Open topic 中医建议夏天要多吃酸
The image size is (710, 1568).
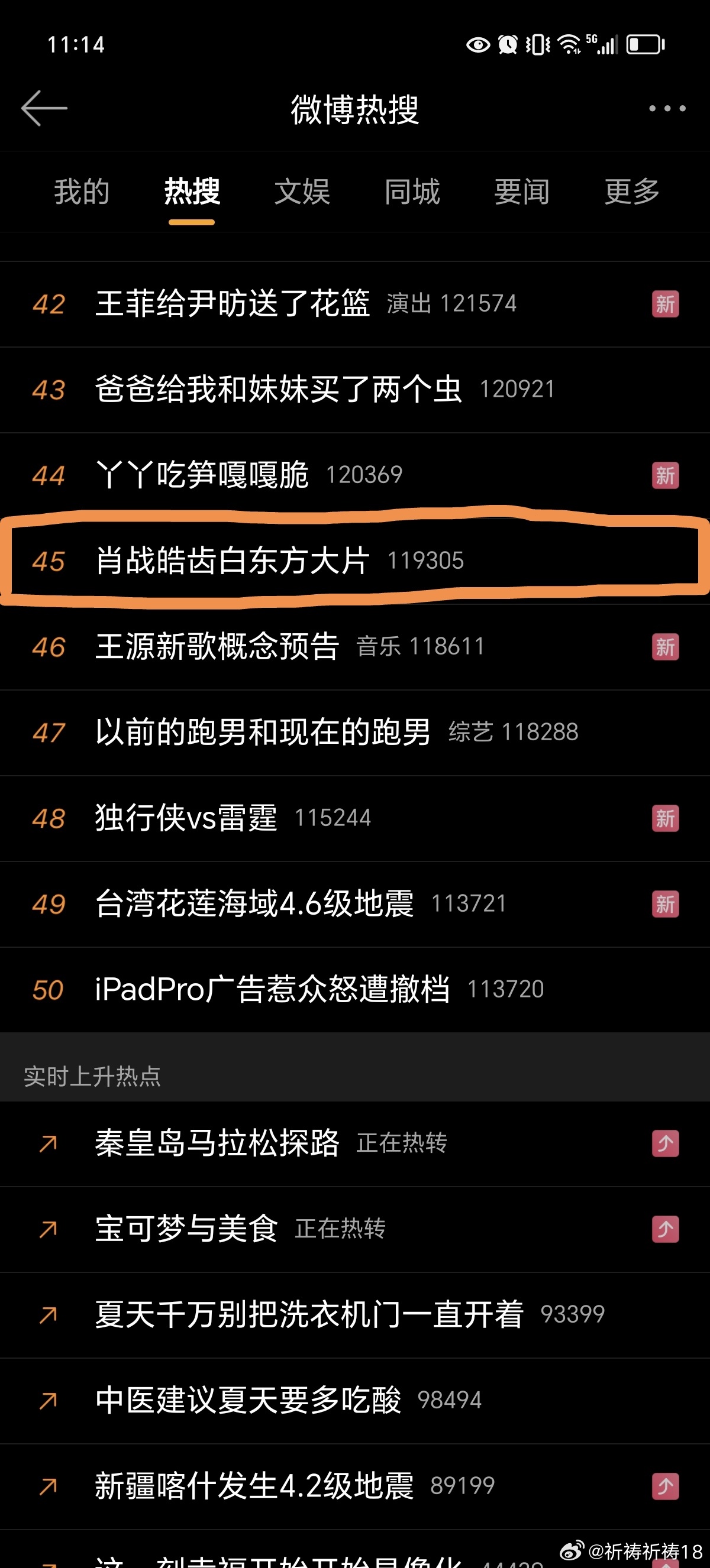248,1400
